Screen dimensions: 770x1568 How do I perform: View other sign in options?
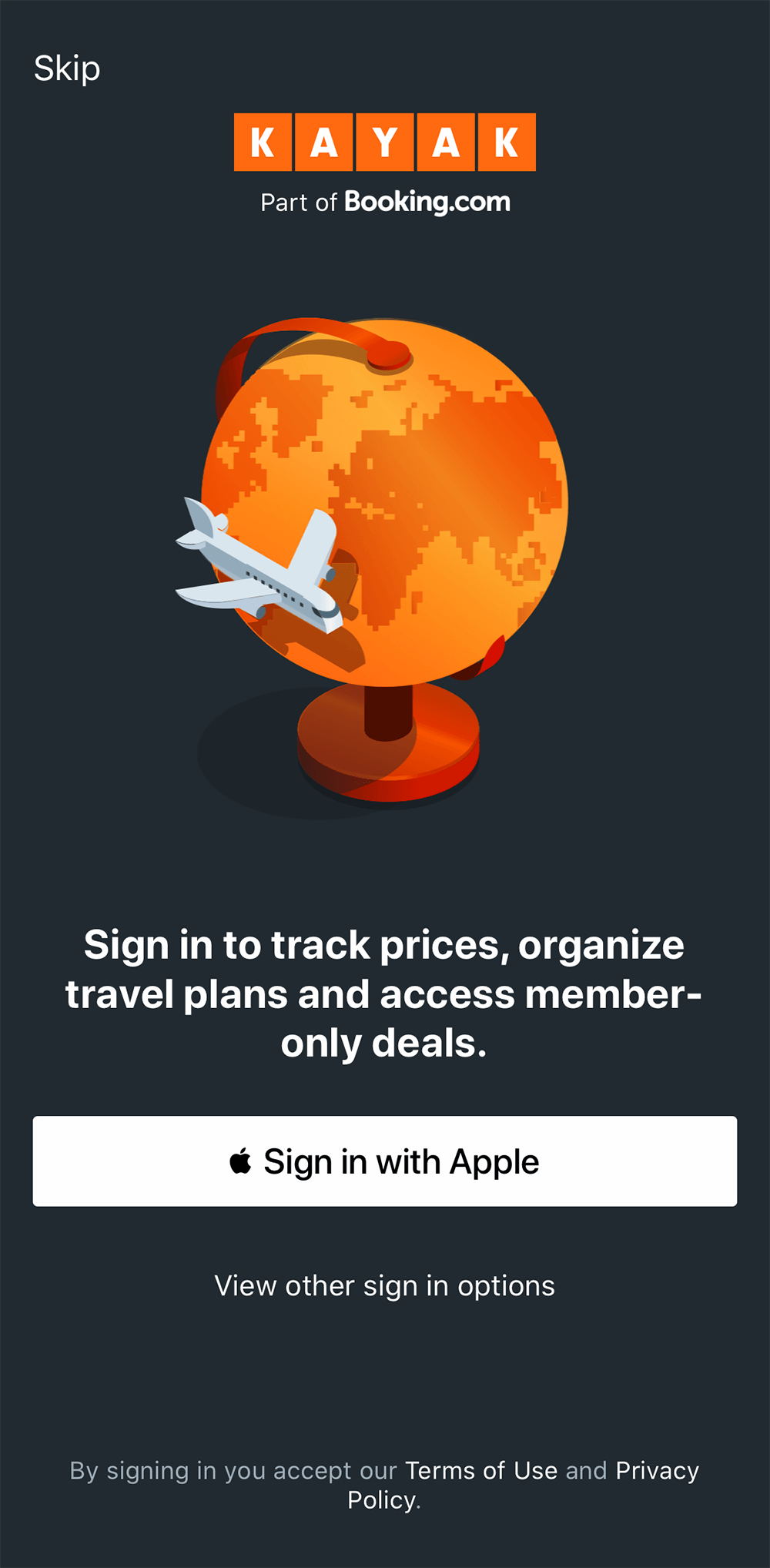coord(385,1286)
